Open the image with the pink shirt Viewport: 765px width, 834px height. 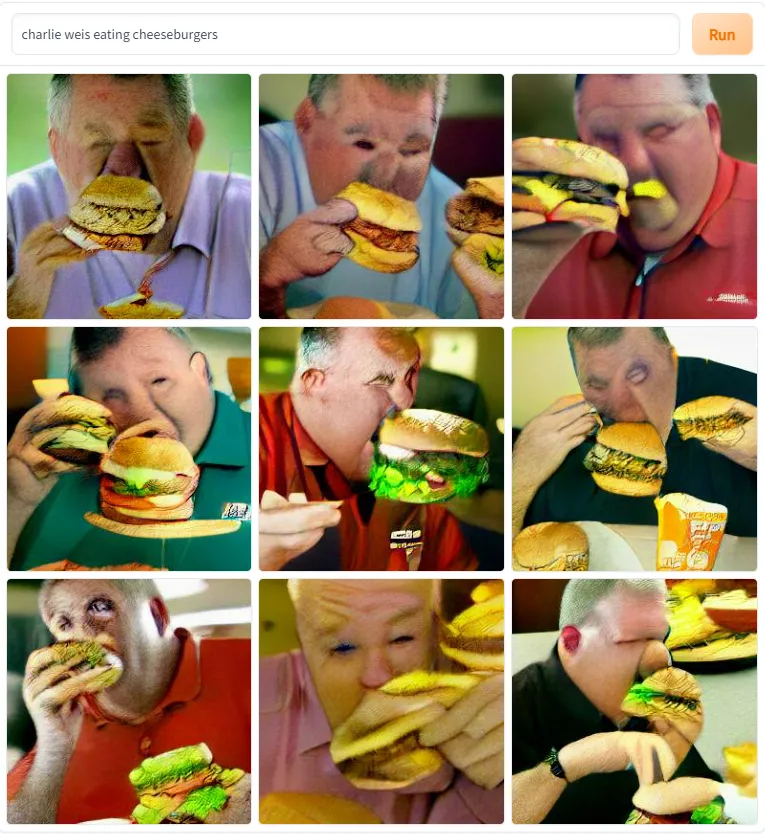381,701
